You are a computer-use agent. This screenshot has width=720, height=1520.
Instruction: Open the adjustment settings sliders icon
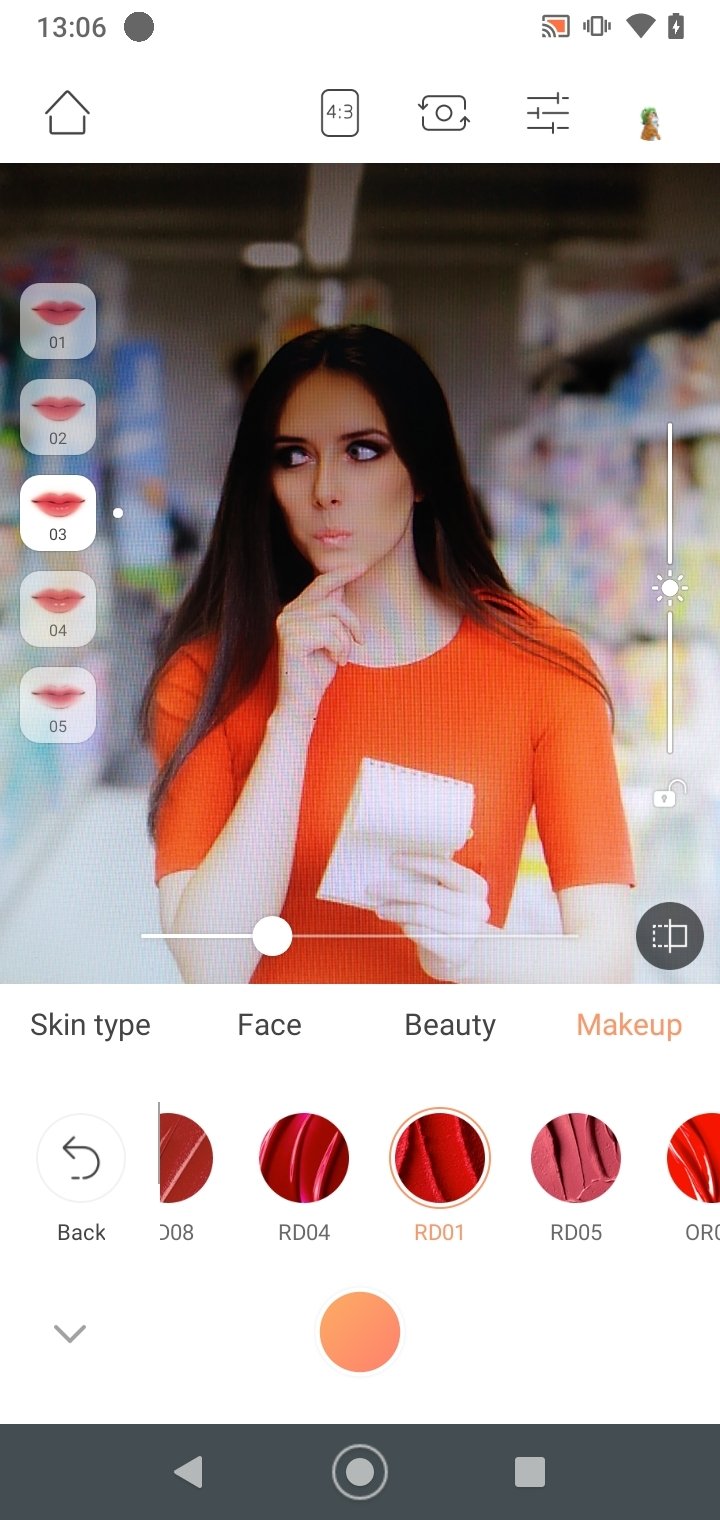click(x=548, y=113)
